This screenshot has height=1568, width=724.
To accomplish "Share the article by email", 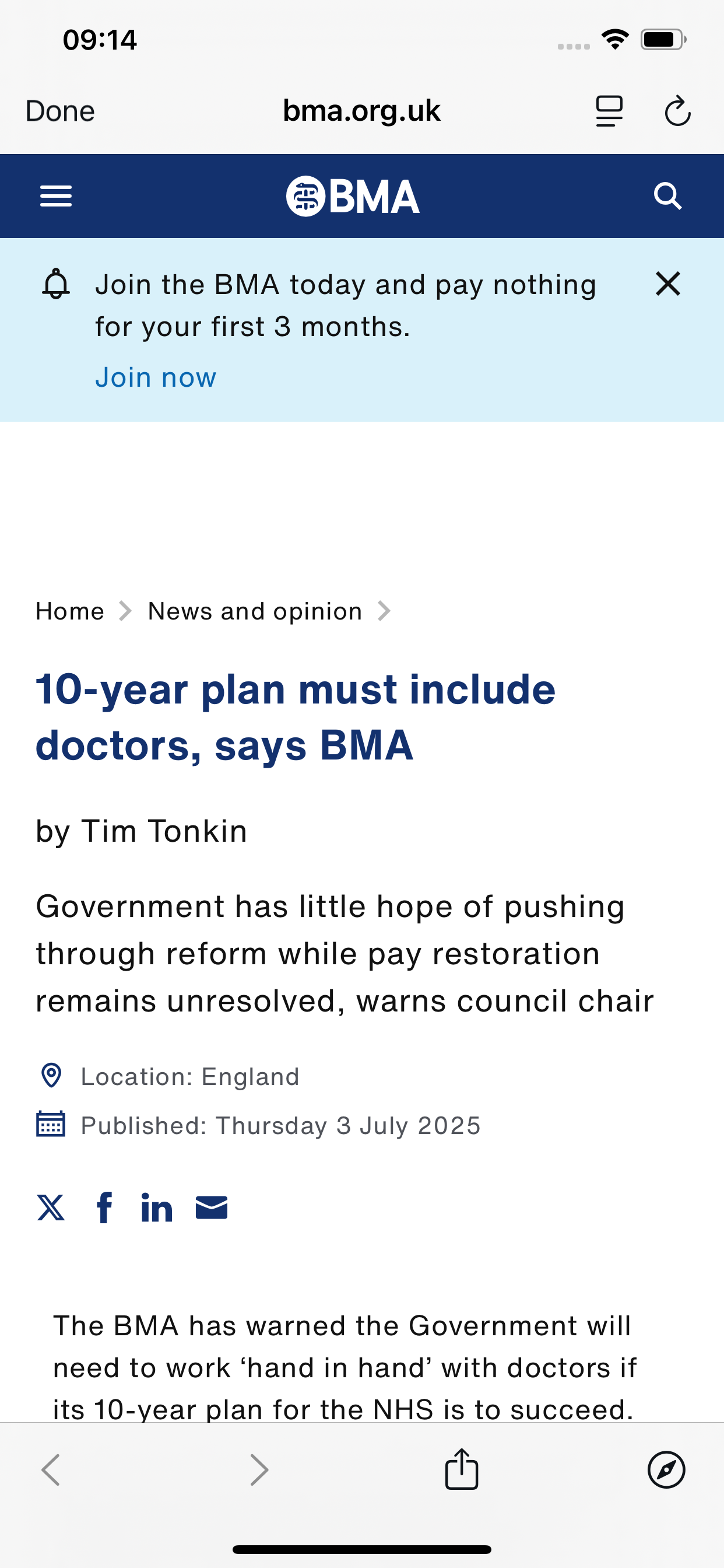I will [x=212, y=1207].
